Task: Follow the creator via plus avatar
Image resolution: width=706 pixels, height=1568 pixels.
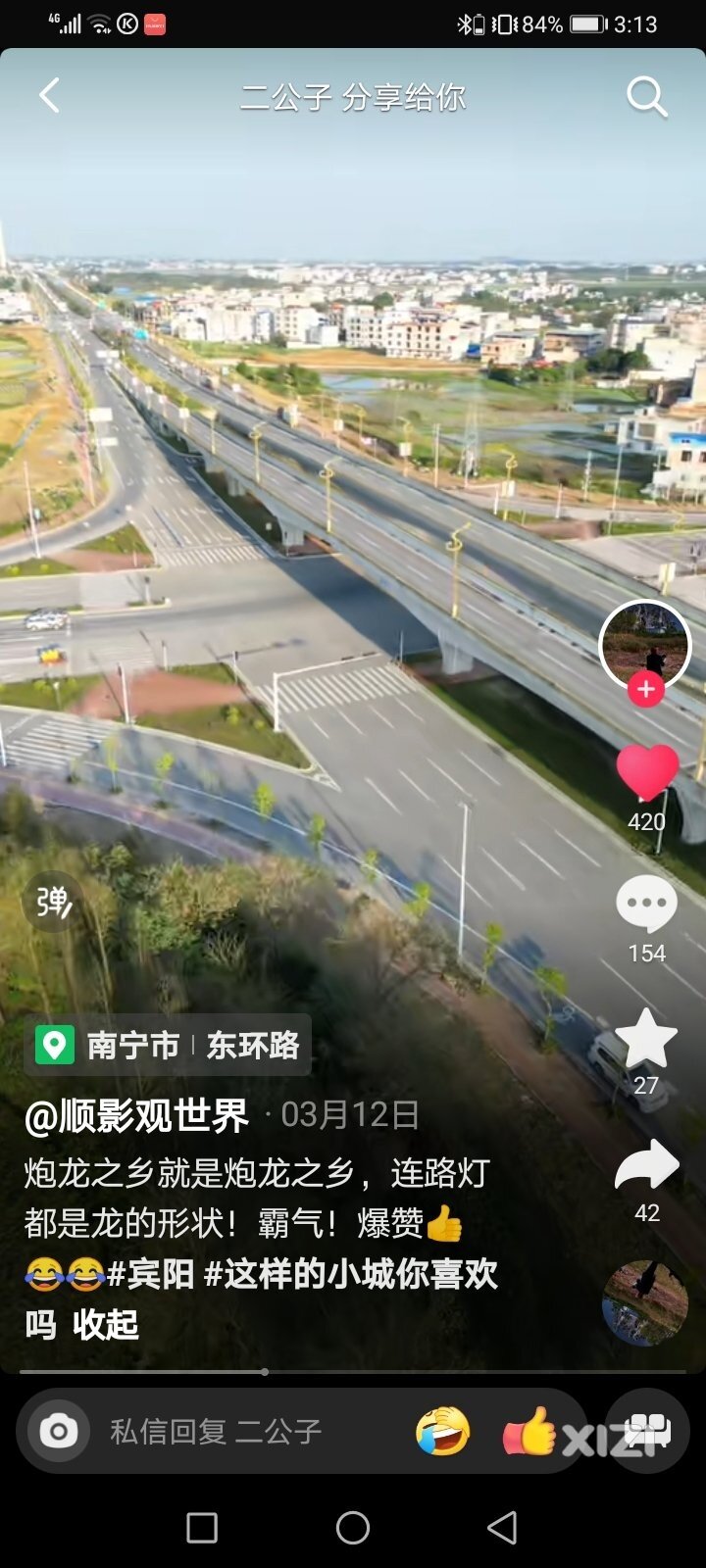Action: tap(645, 689)
